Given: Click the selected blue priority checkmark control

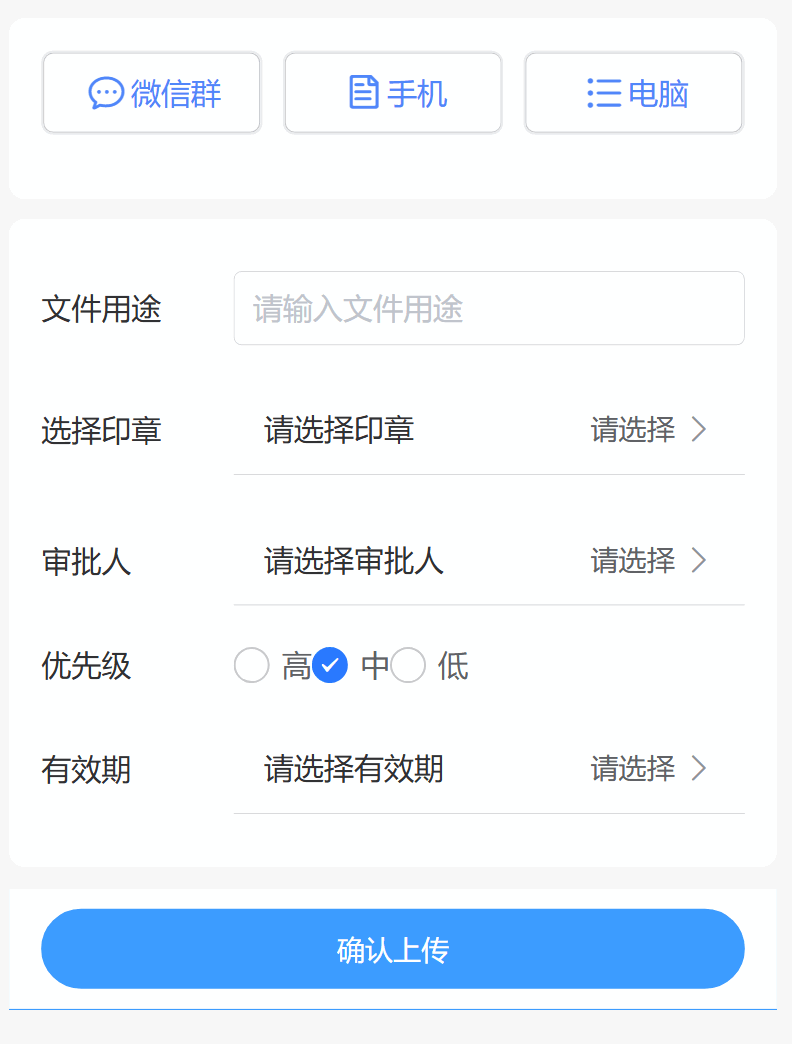Looking at the screenshot, I should tap(329, 665).
